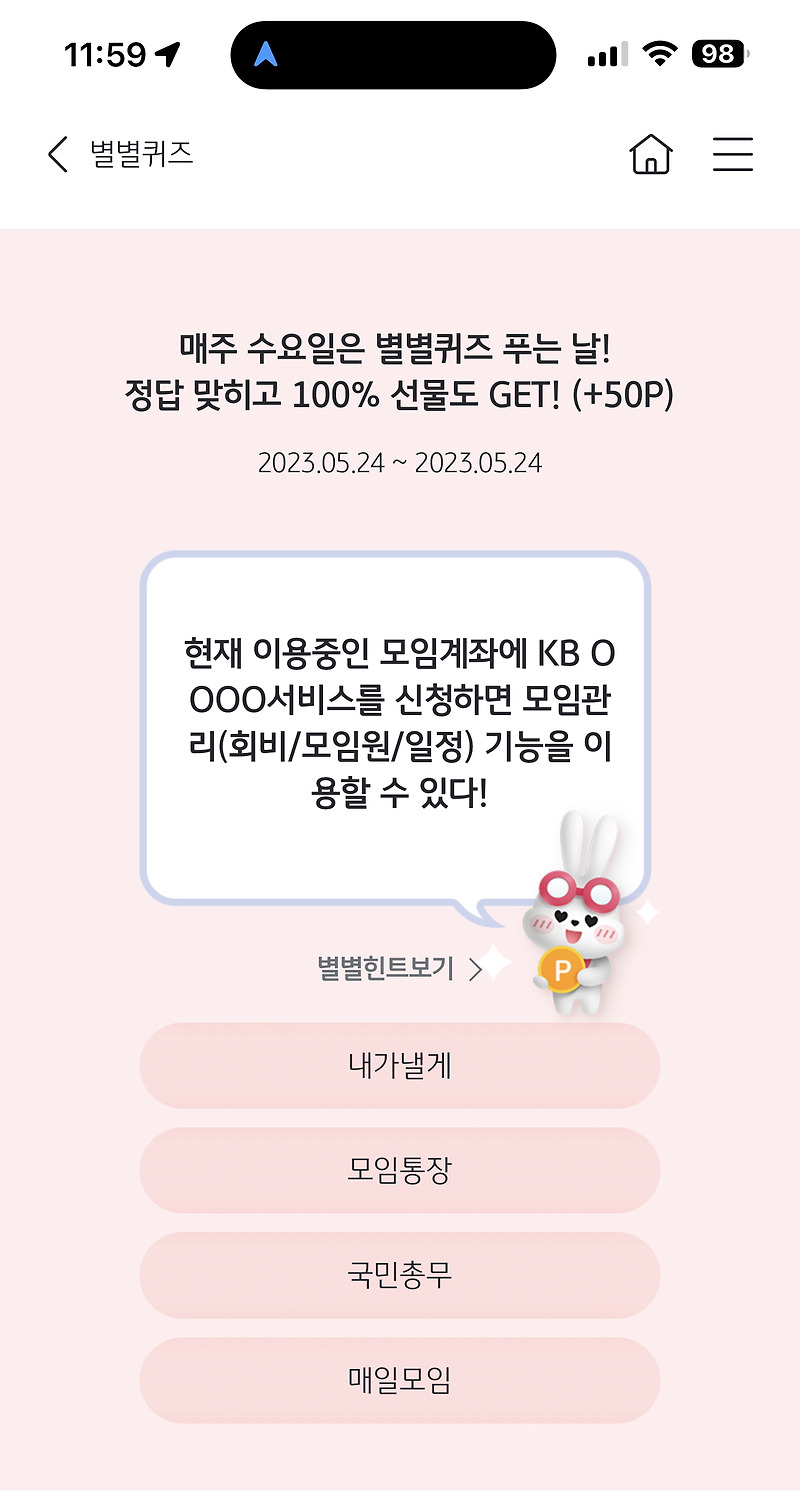Viewport: 800px width, 1506px height.
Task: Tap the battery indicator showing 98
Action: [717, 55]
